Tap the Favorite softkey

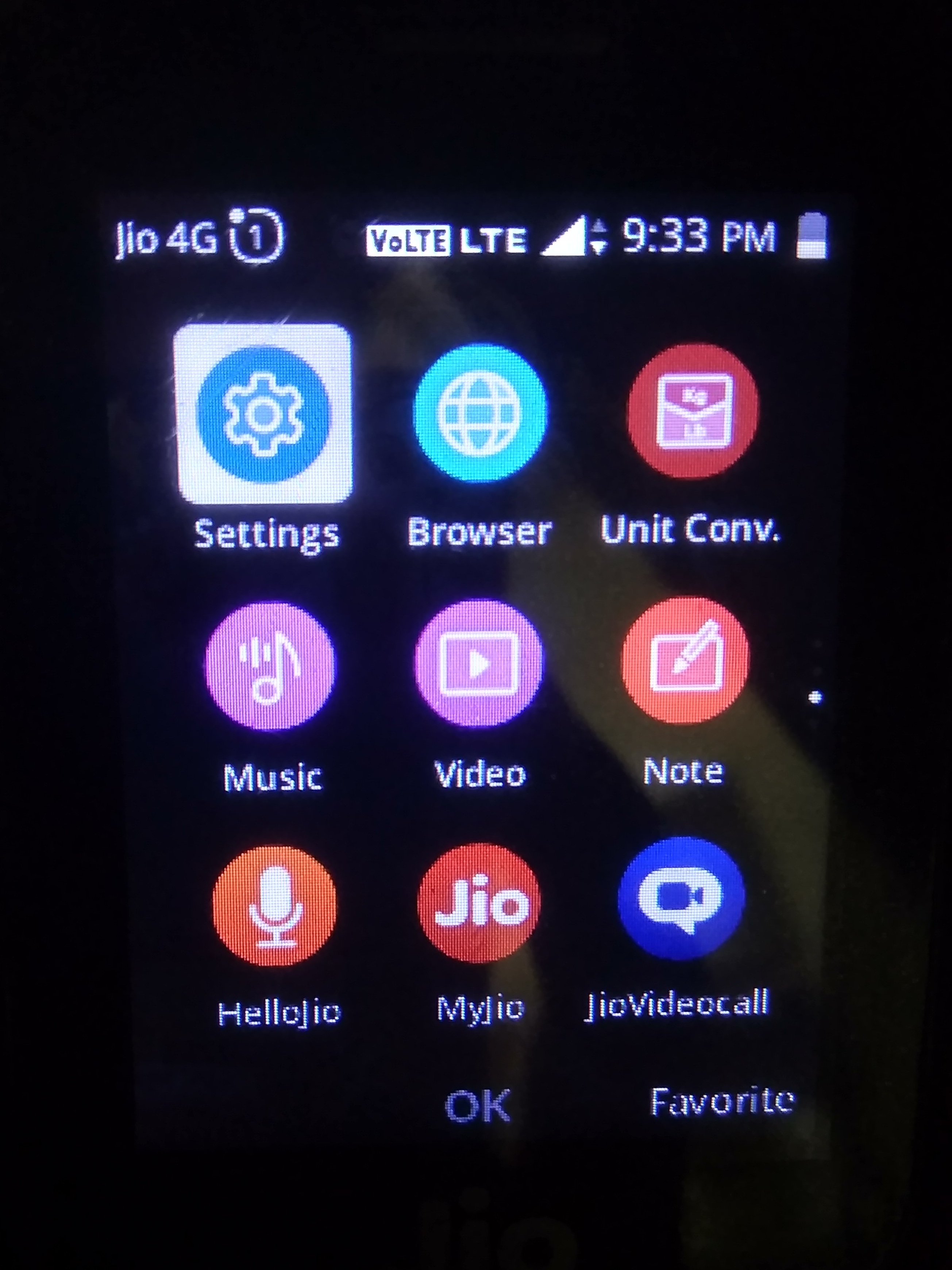[722, 1101]
